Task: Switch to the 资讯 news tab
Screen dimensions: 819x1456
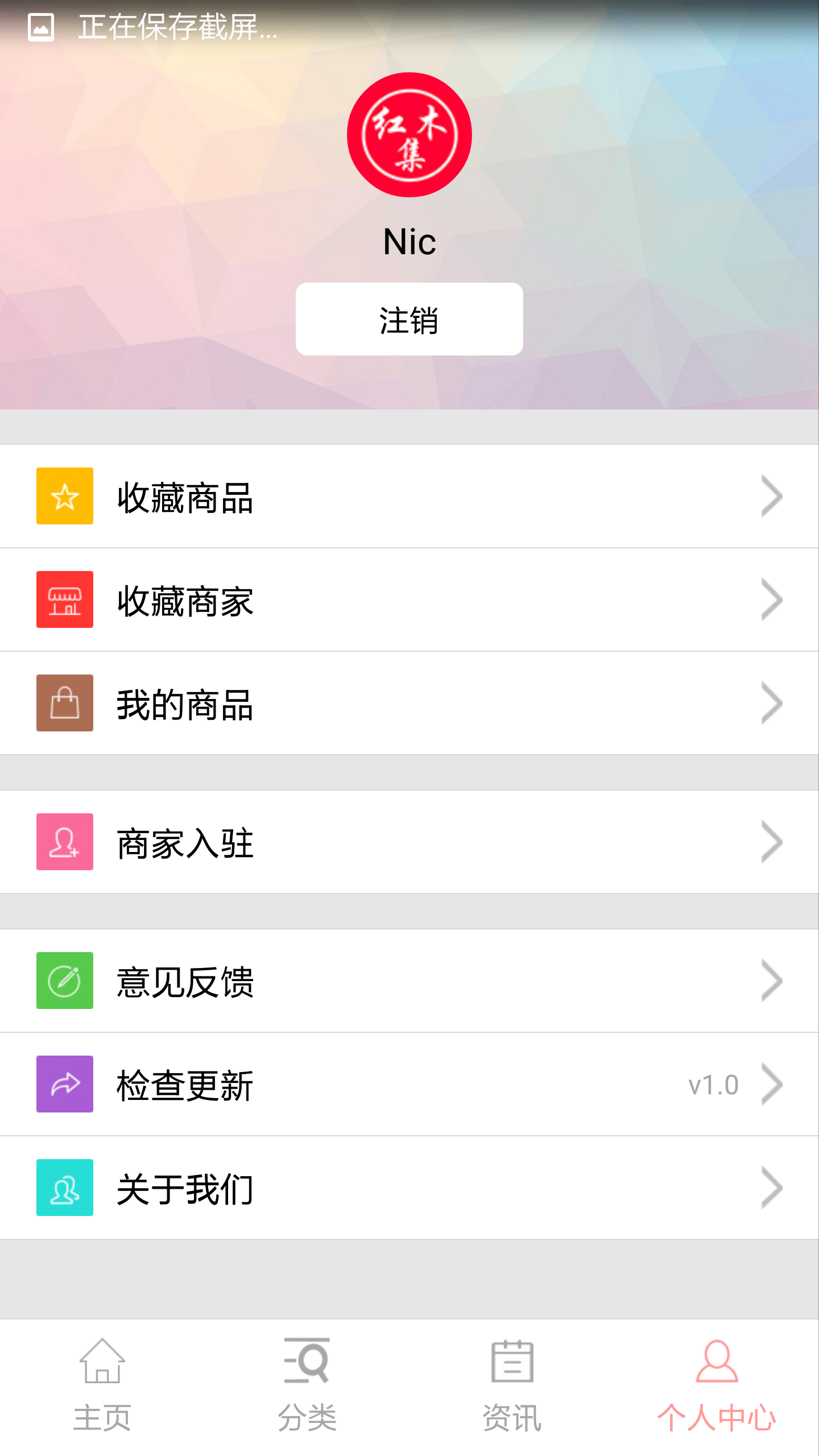Action: [x=512, y=1385]
